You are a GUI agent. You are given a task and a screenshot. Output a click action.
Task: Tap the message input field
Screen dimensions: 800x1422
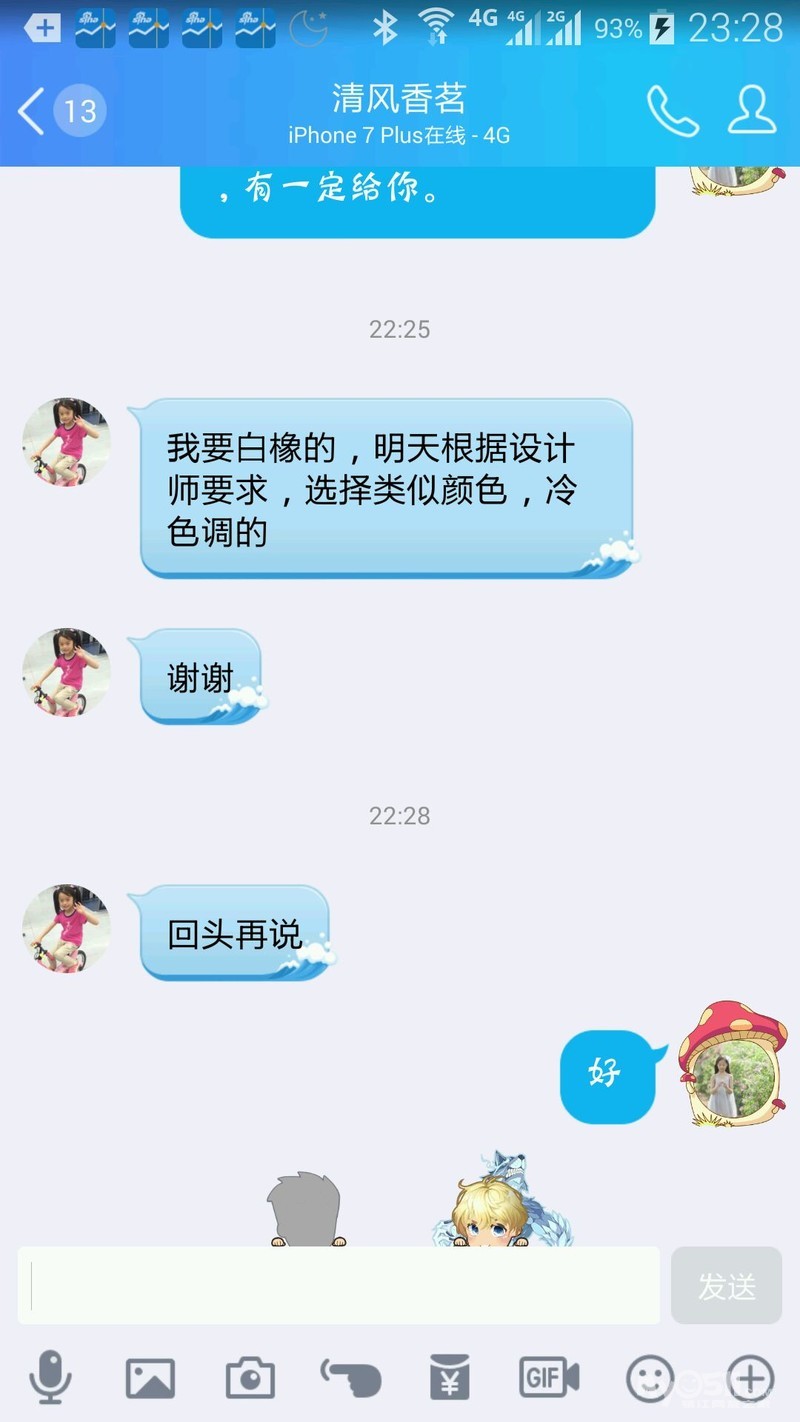(x=338, y=1285)
